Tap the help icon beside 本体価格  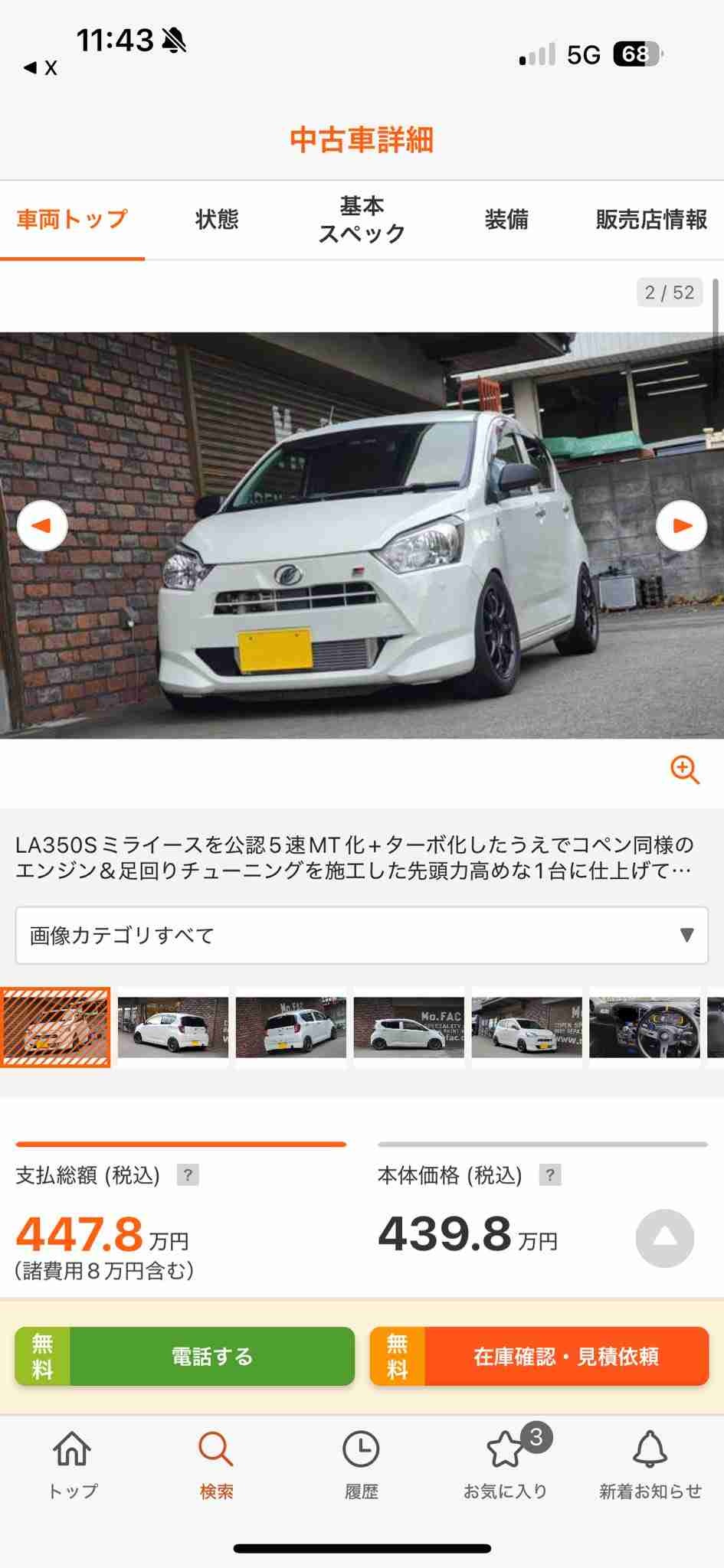550,1174
